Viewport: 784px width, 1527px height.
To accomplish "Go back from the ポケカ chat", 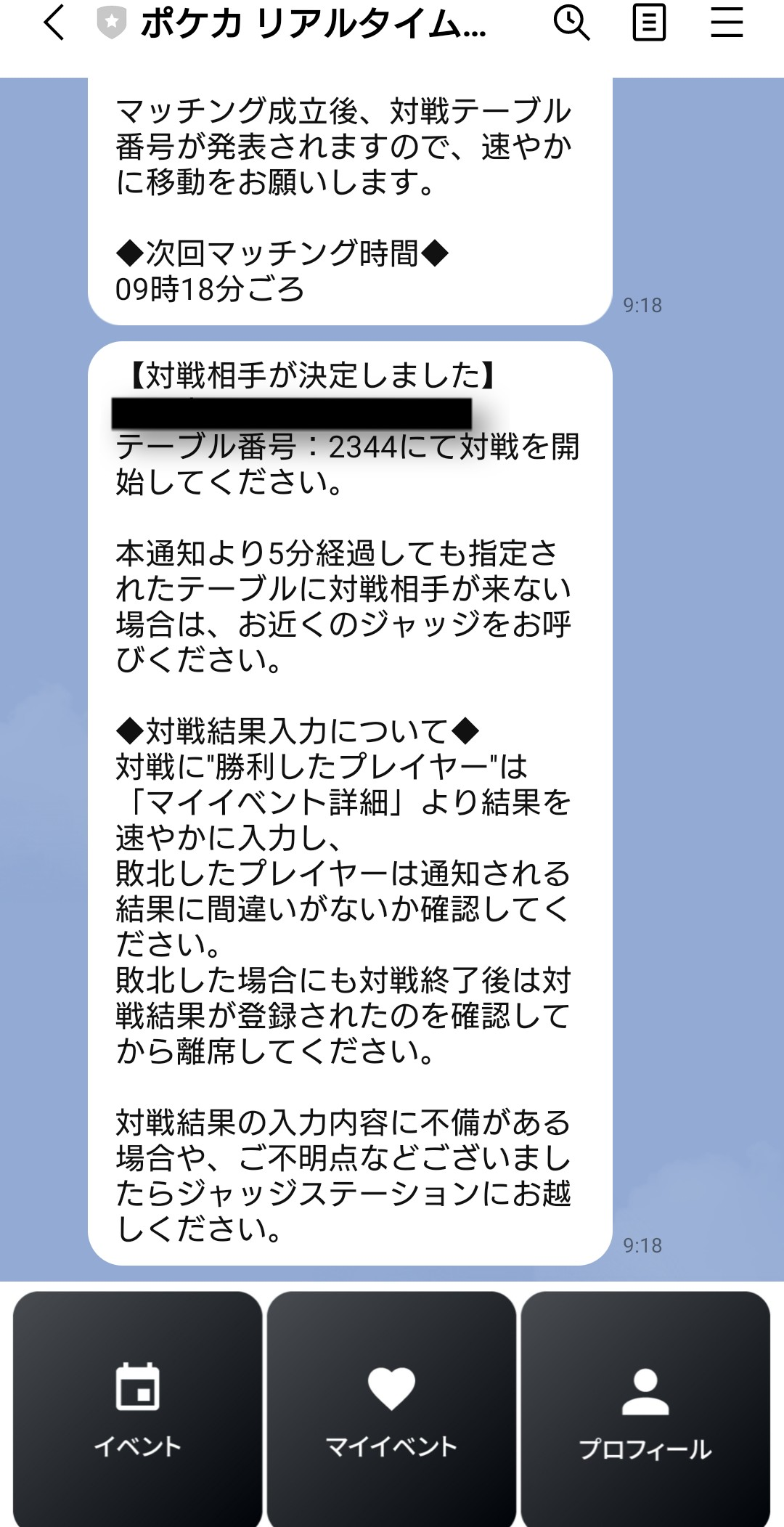I will click(x=54, y=23).
